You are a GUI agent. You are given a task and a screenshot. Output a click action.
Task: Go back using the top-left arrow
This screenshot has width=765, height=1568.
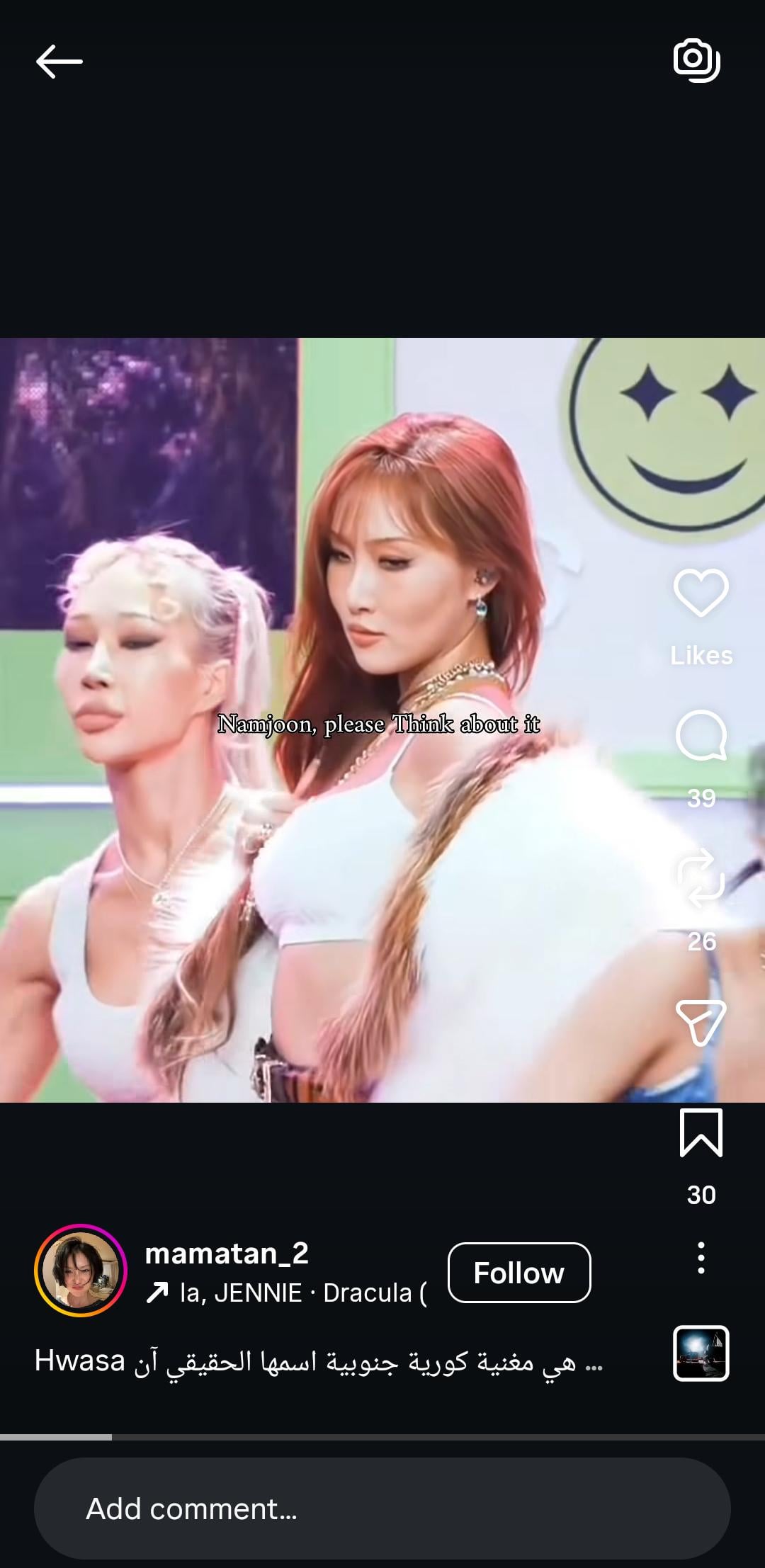[x=59, y=61]
